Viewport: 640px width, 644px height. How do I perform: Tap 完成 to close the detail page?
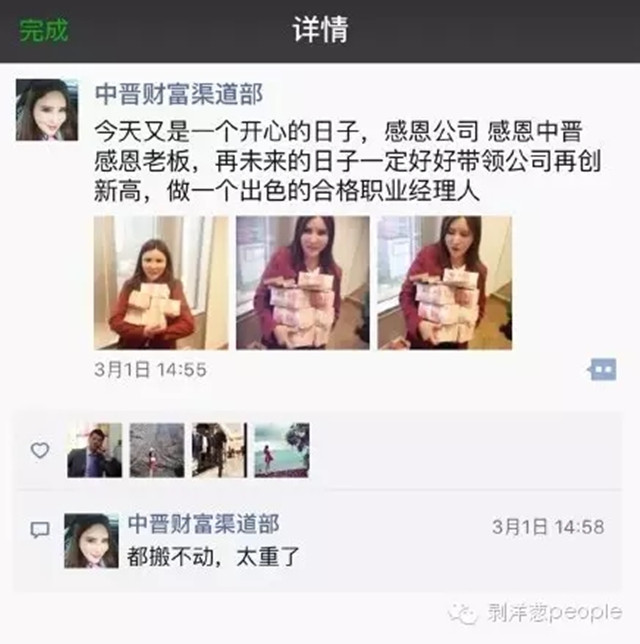coord(44,29)
